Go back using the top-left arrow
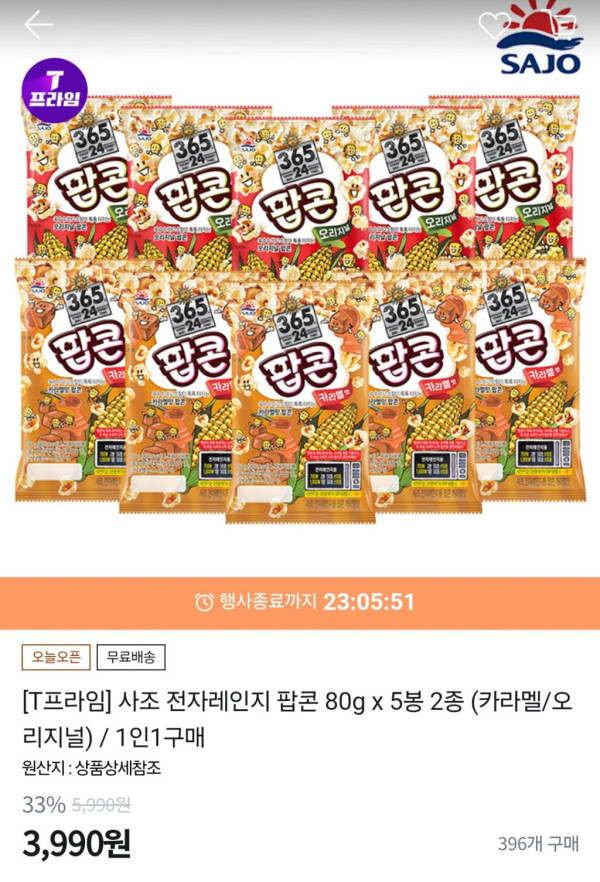 pos(39,26)
